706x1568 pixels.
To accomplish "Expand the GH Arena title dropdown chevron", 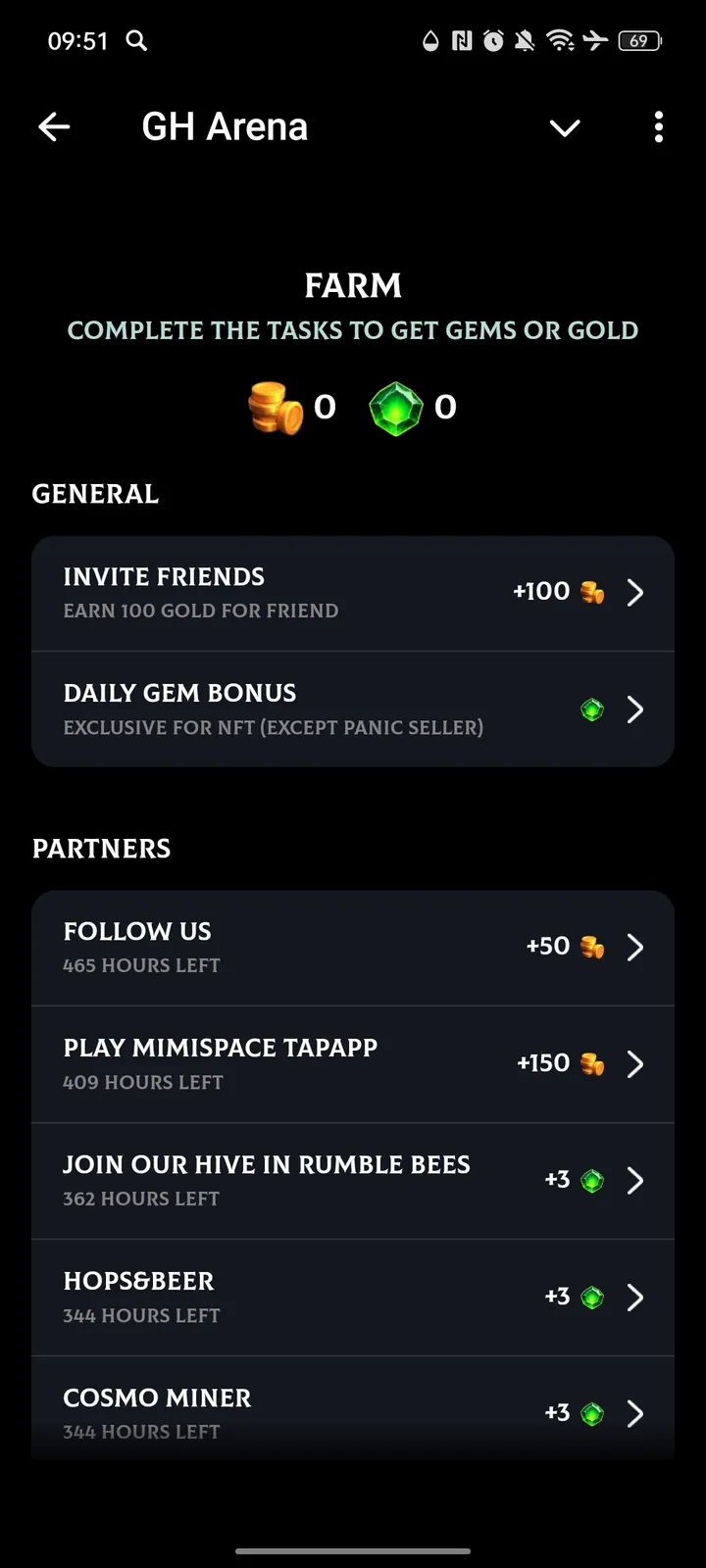I will coord(565,127).
